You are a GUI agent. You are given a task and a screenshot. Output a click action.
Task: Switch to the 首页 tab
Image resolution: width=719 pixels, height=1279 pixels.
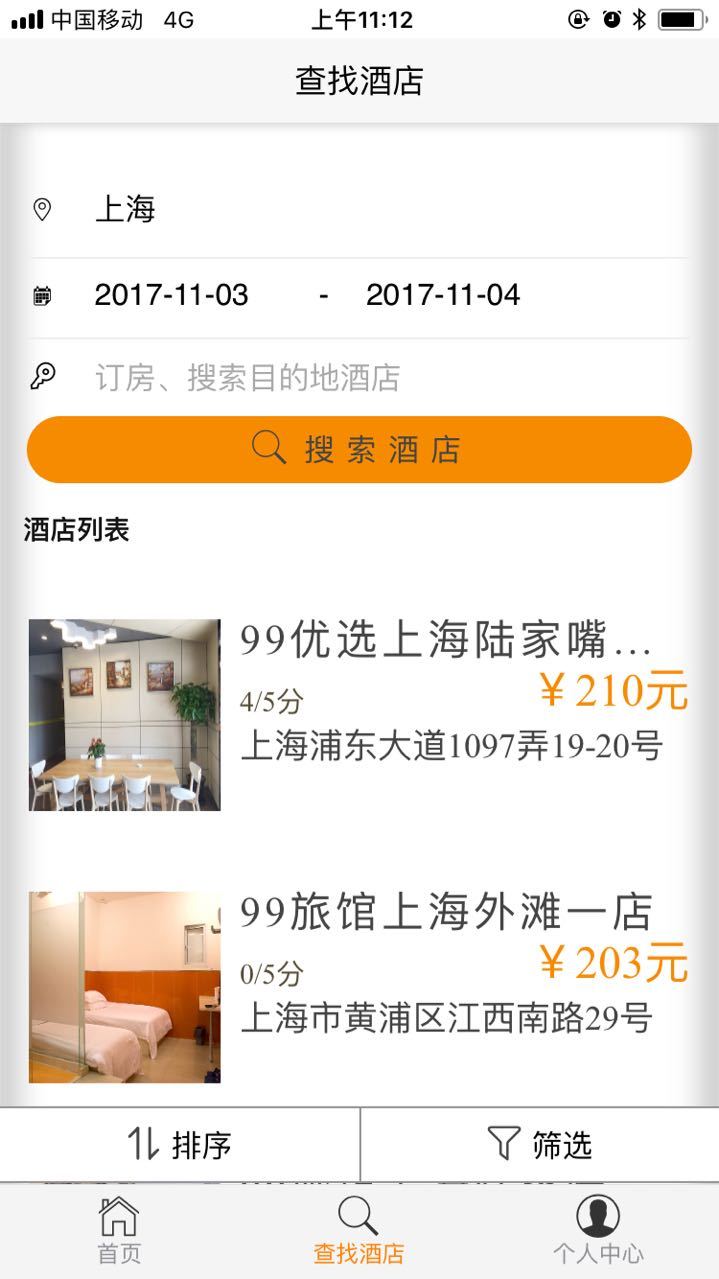point(119,1231)
